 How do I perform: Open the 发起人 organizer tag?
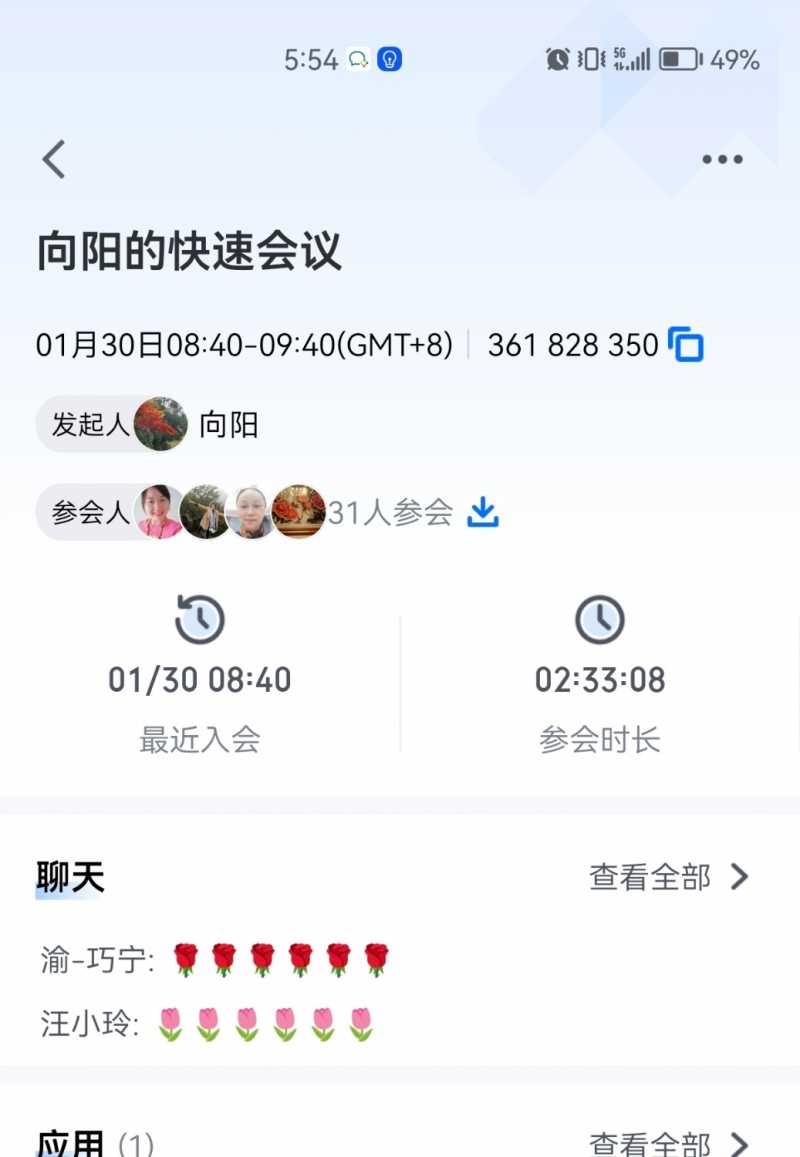click(x=88, y=423)
